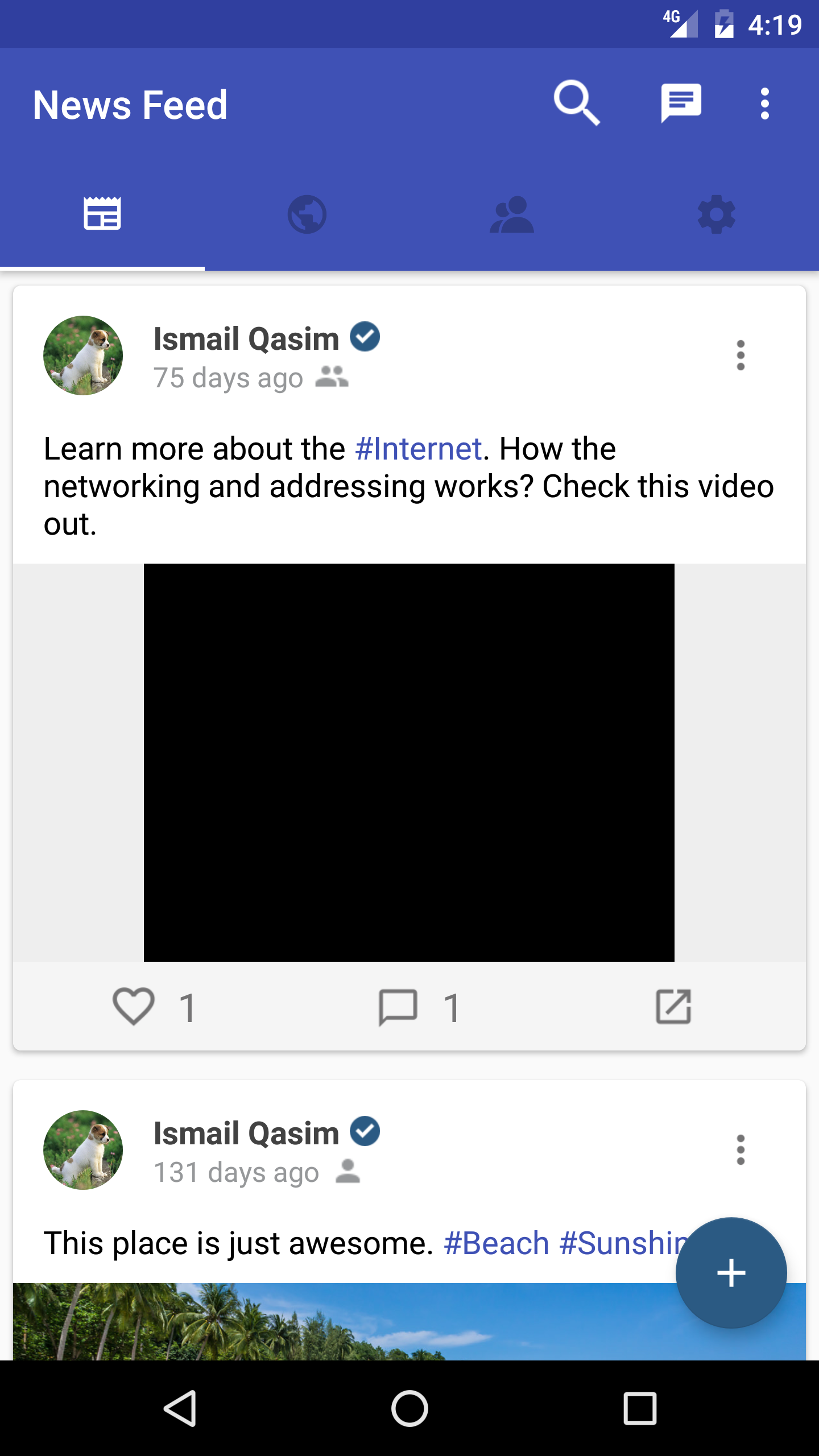
Task: Open the search icon in the app bar
Action: pyautogui.click(x=577, y=104)
